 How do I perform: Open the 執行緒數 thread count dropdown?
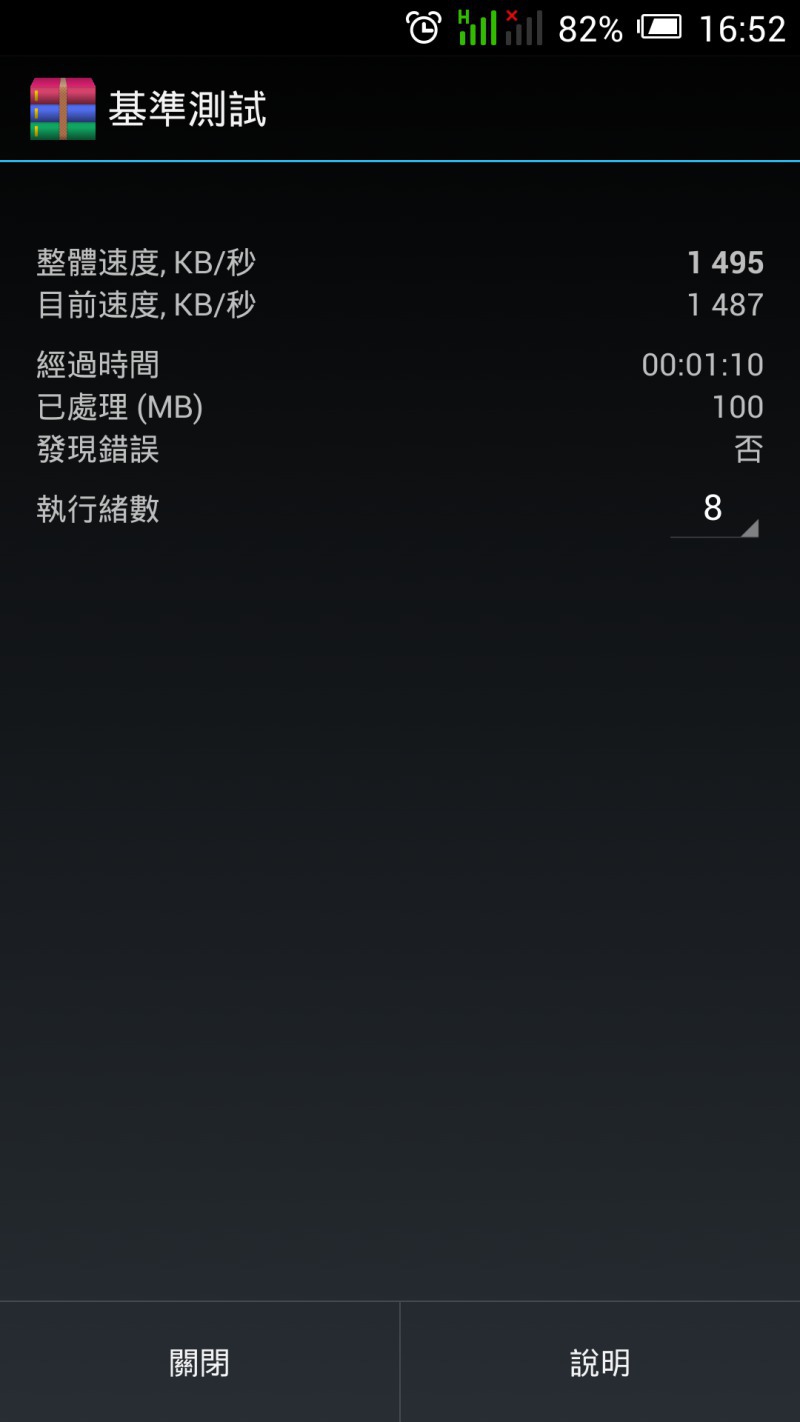(714, 510)
